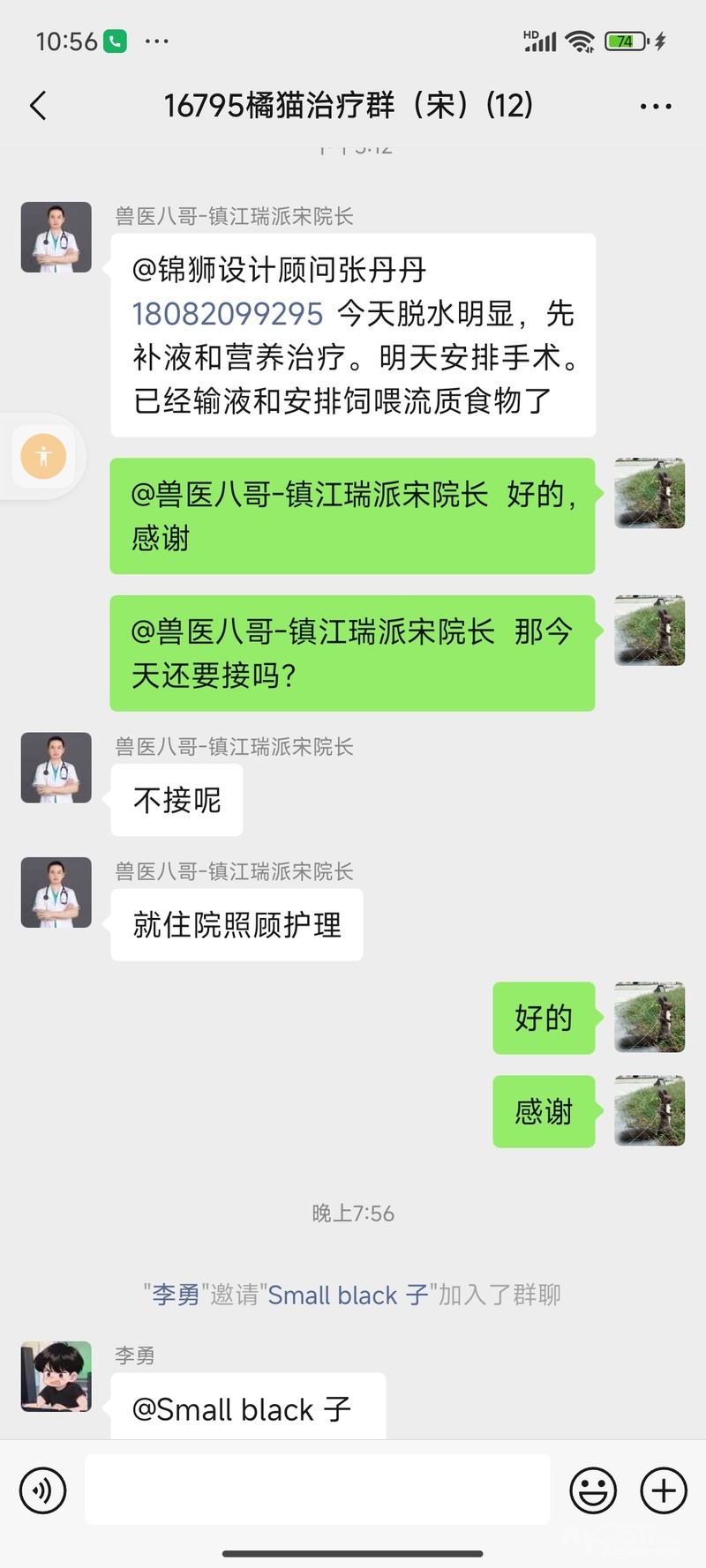Tap the floating accessibility button
Viewport: 706px width, 1568px height.
click(43, 456)
